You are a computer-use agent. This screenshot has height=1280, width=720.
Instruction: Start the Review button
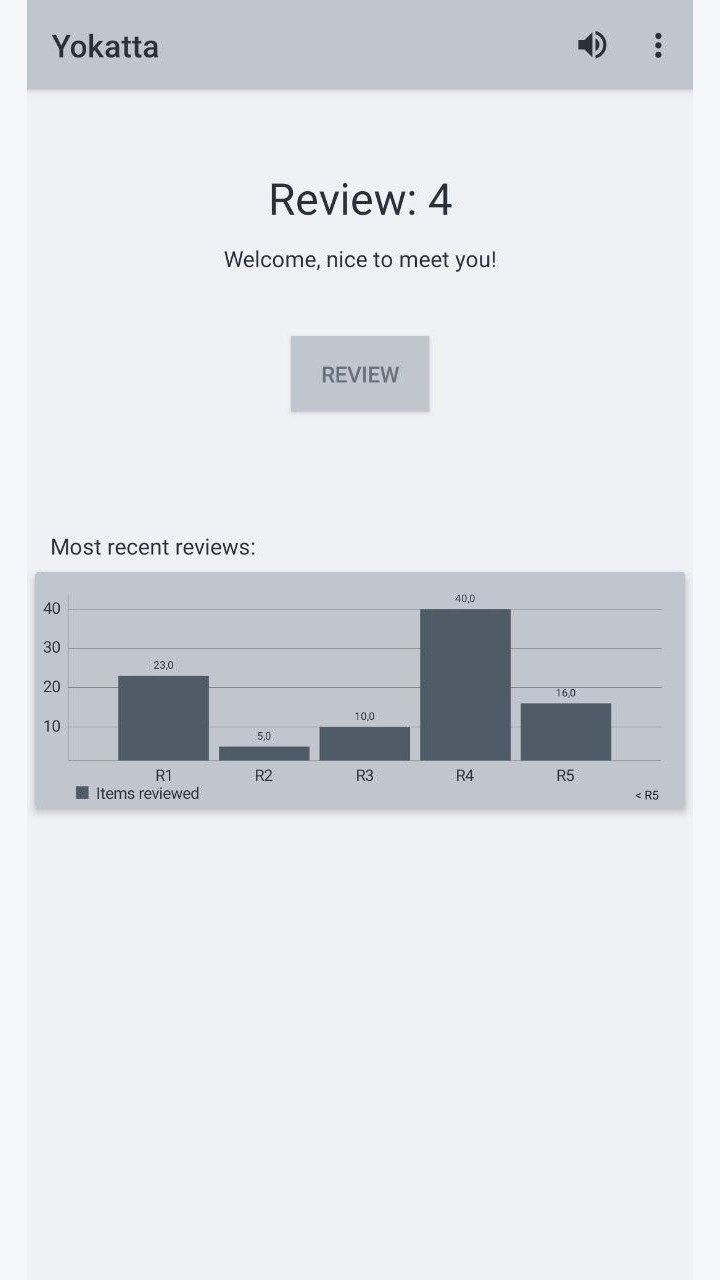360,374
